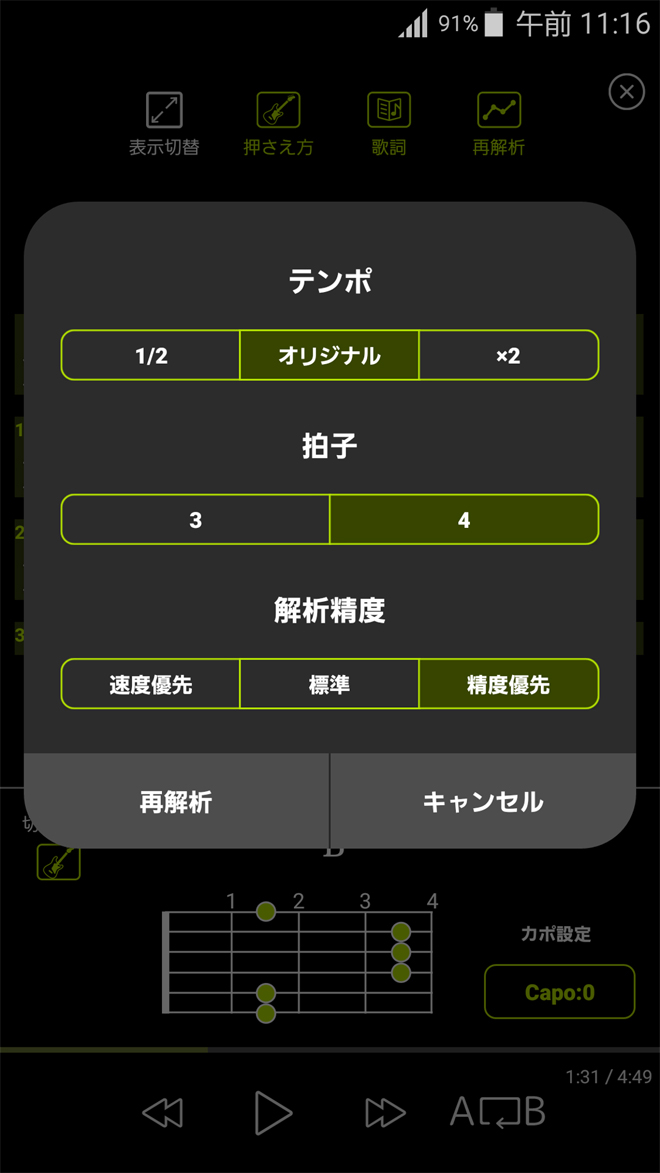Set tempo to 1/2

pos(151,356)
